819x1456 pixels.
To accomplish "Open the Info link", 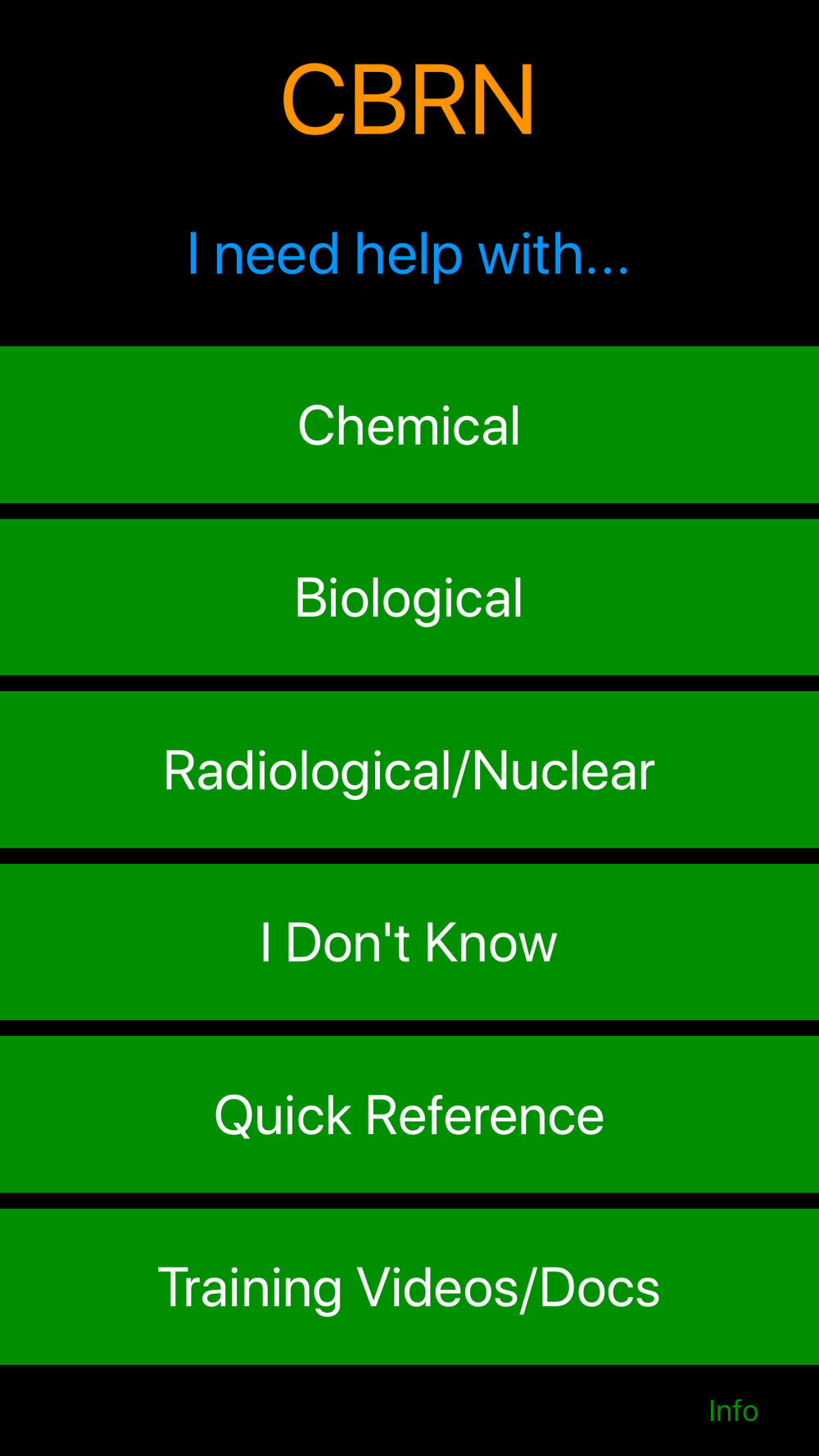I will (x=733, y=1411).
